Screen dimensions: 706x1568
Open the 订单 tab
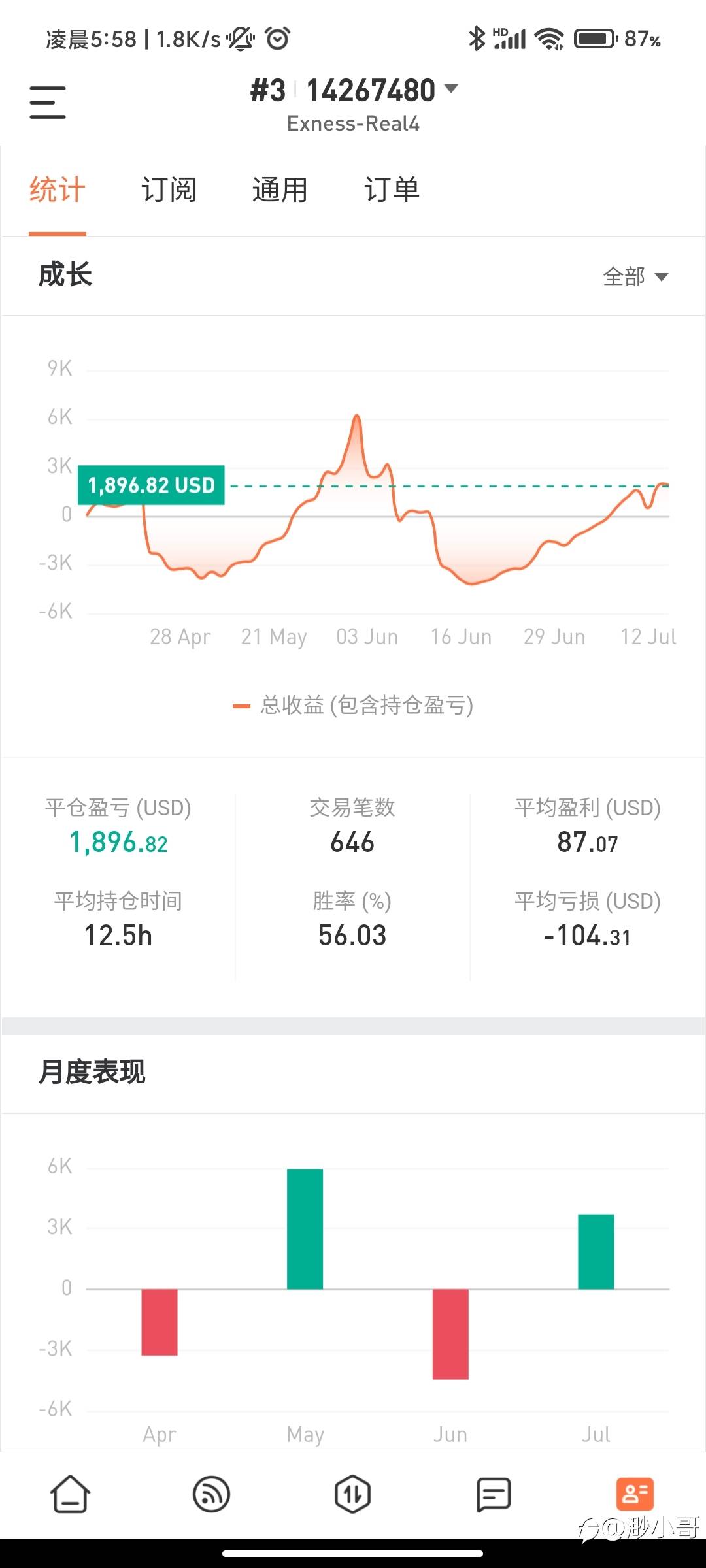392,190
